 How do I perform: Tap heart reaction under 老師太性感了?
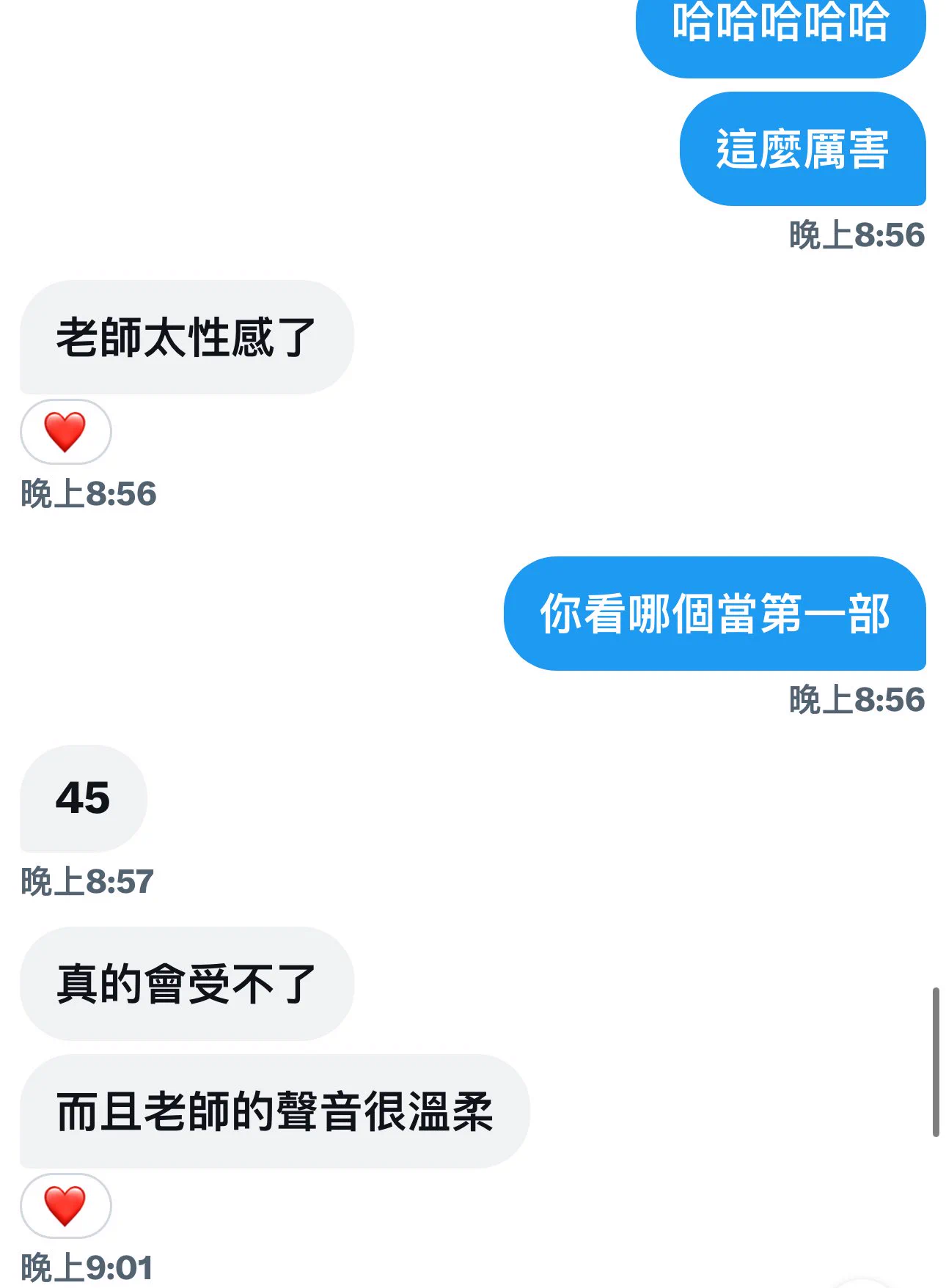(65, 432)
